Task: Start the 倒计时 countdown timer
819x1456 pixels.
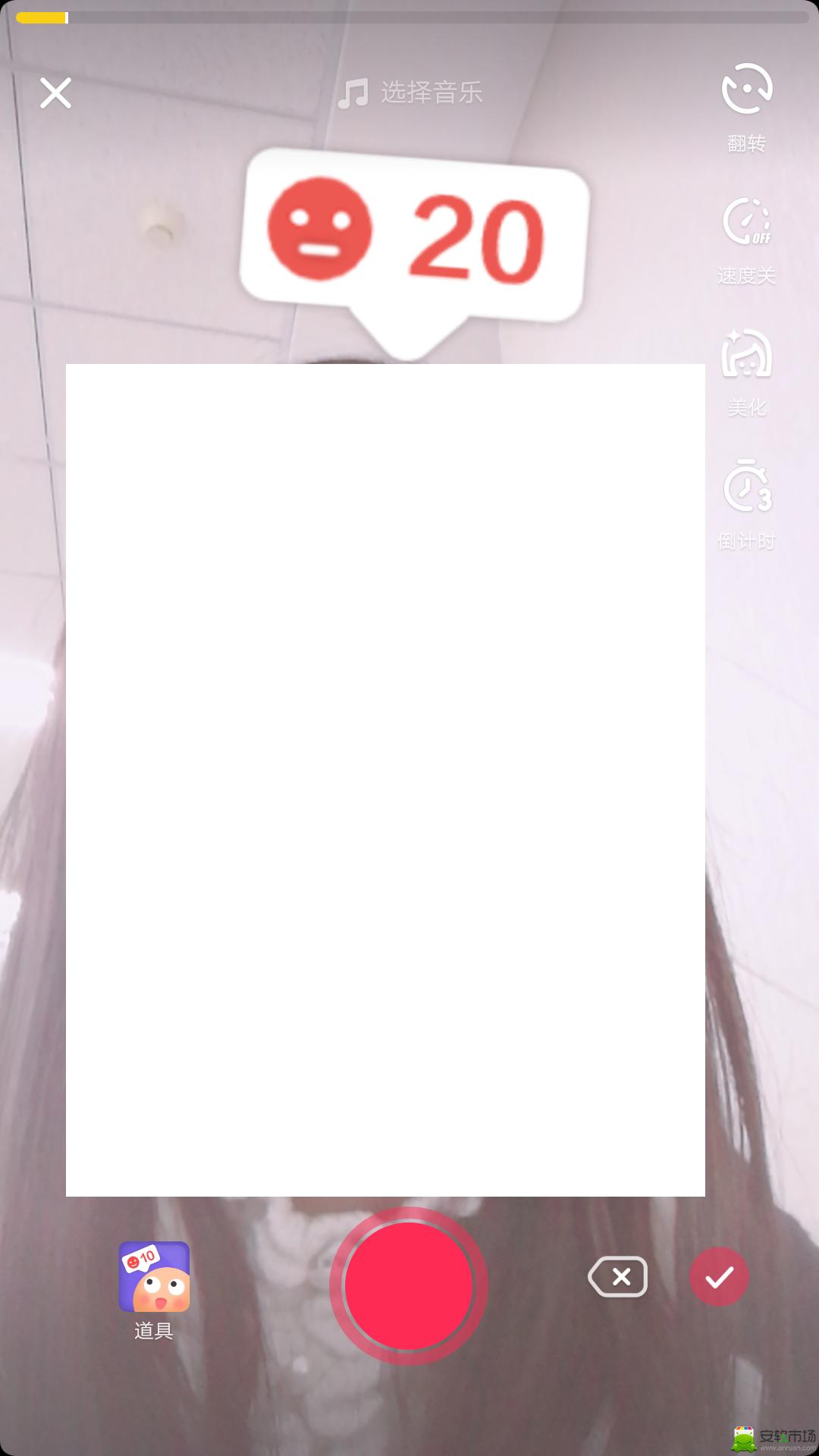Action: coord(746,503)
